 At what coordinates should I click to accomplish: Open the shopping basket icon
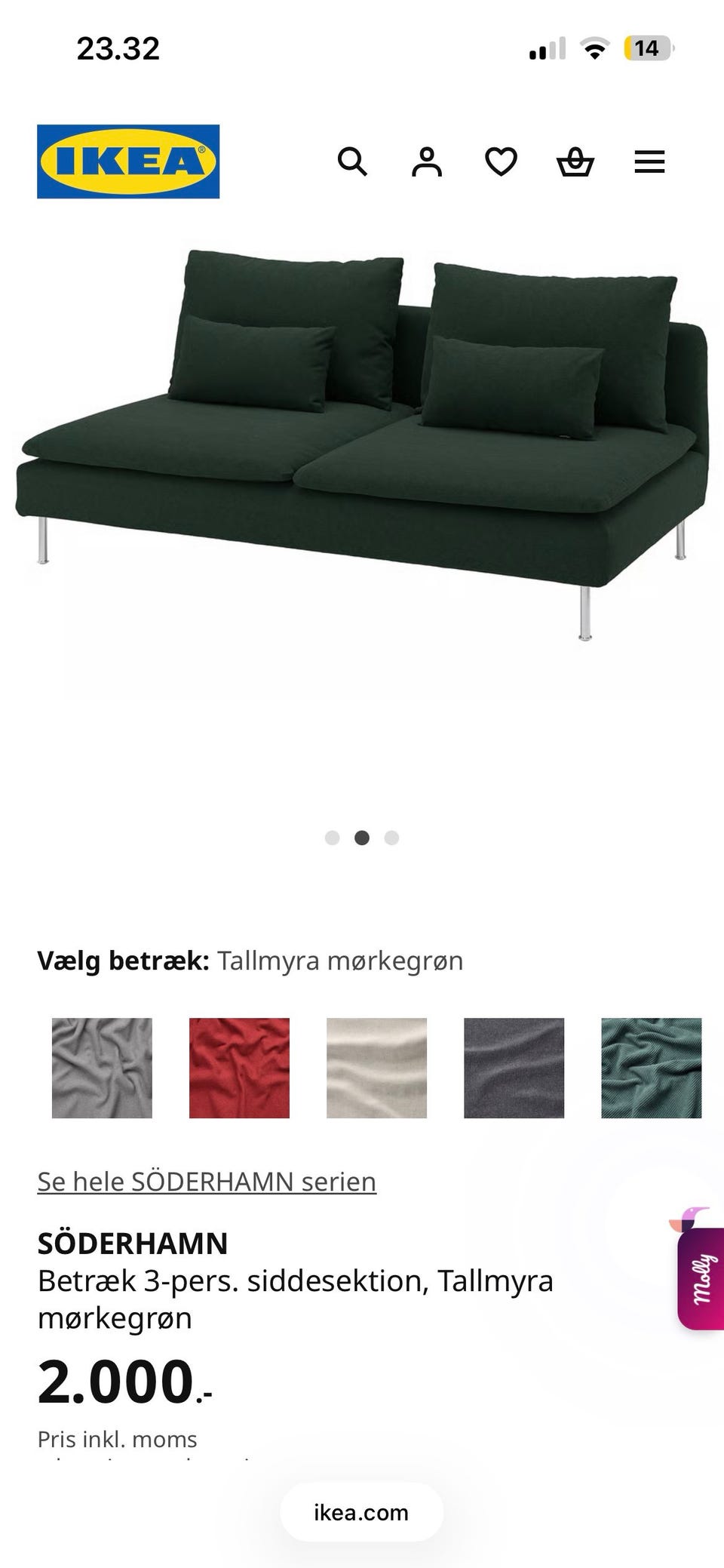point(575,161)
